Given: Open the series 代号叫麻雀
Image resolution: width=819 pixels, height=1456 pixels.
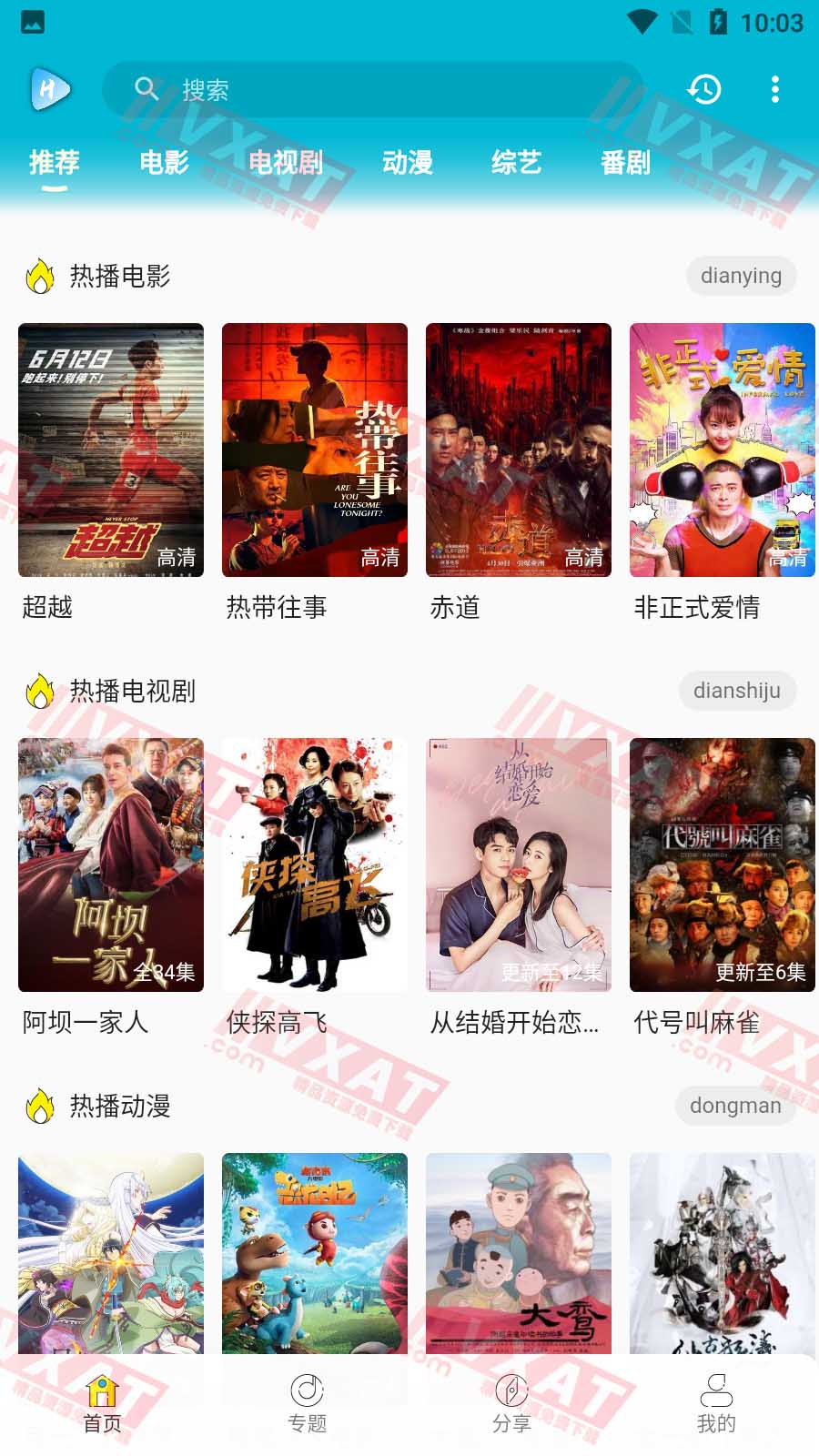Looking at the screenshot, I should [x=723, y=865].
